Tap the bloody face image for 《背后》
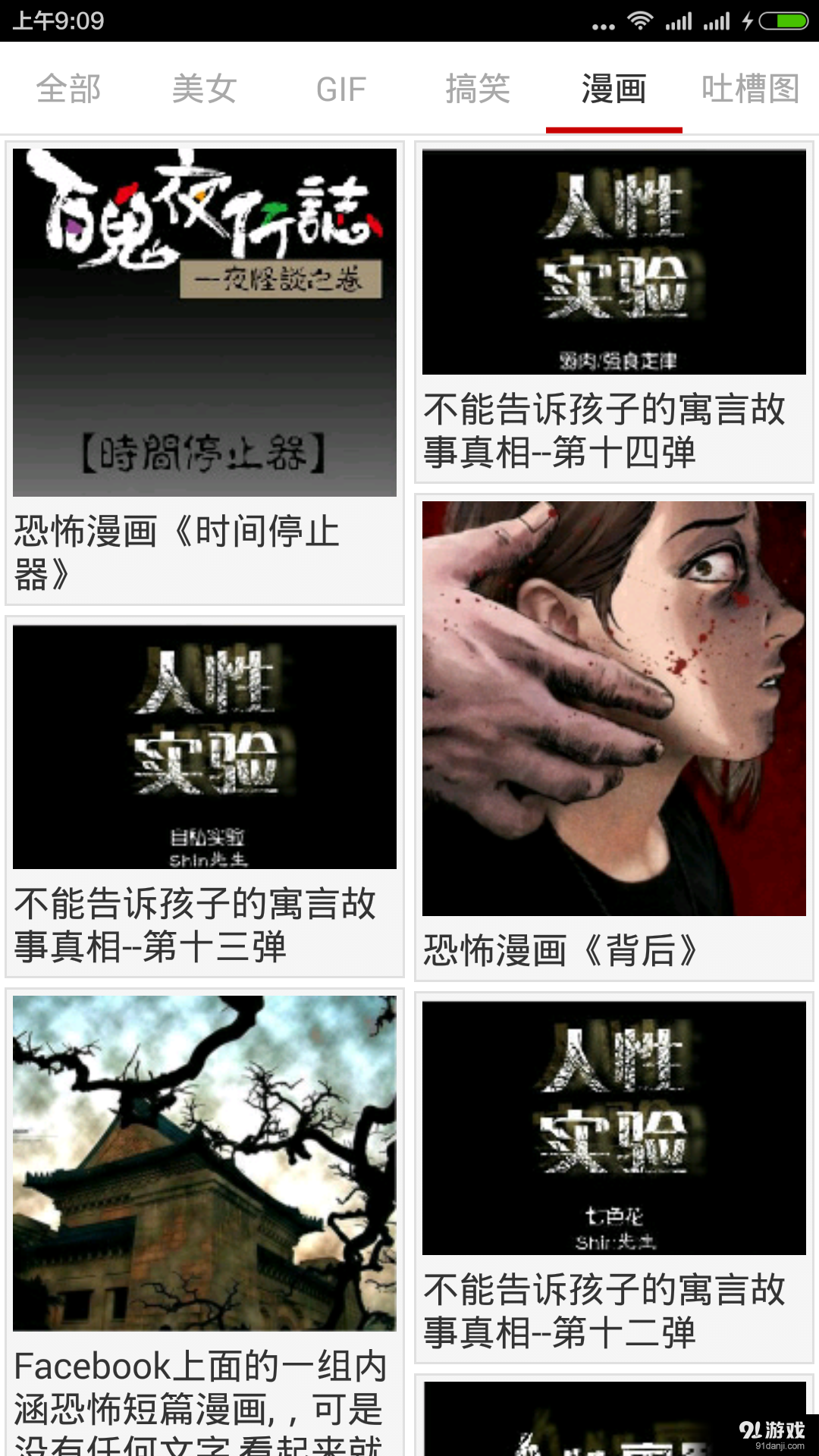The image size is (819, 1456). (x=614, y=705)
